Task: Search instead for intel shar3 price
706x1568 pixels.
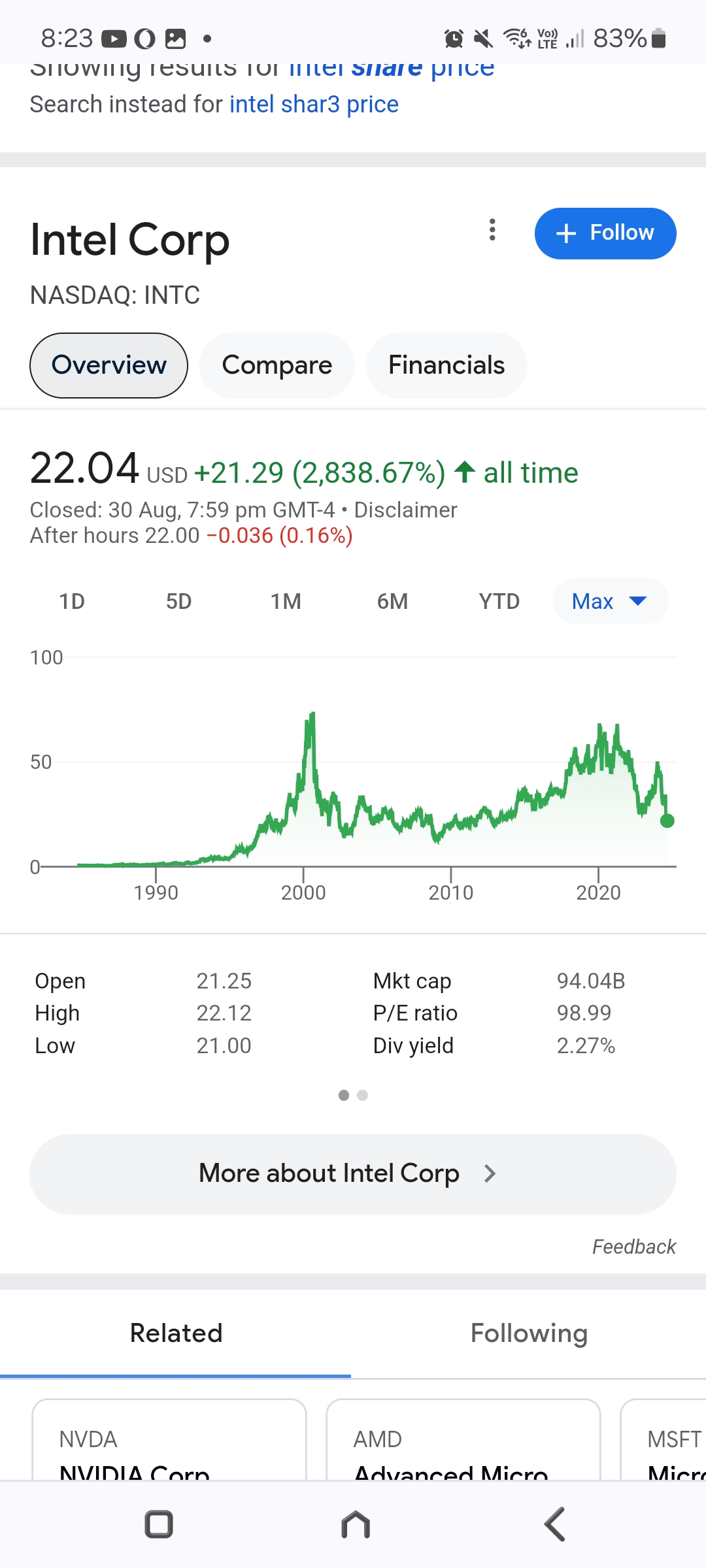Action: 314,105
